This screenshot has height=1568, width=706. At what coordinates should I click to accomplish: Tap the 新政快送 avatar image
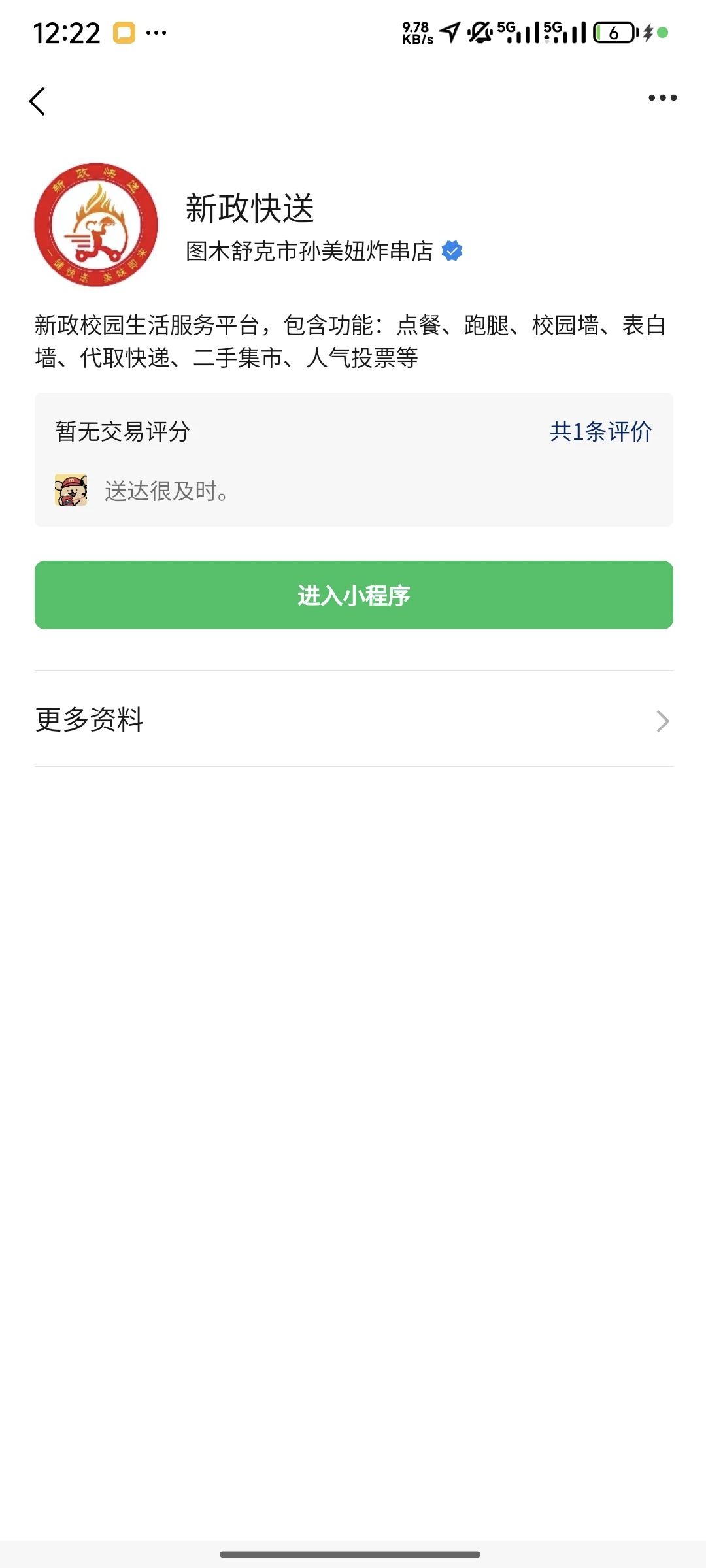96,225
